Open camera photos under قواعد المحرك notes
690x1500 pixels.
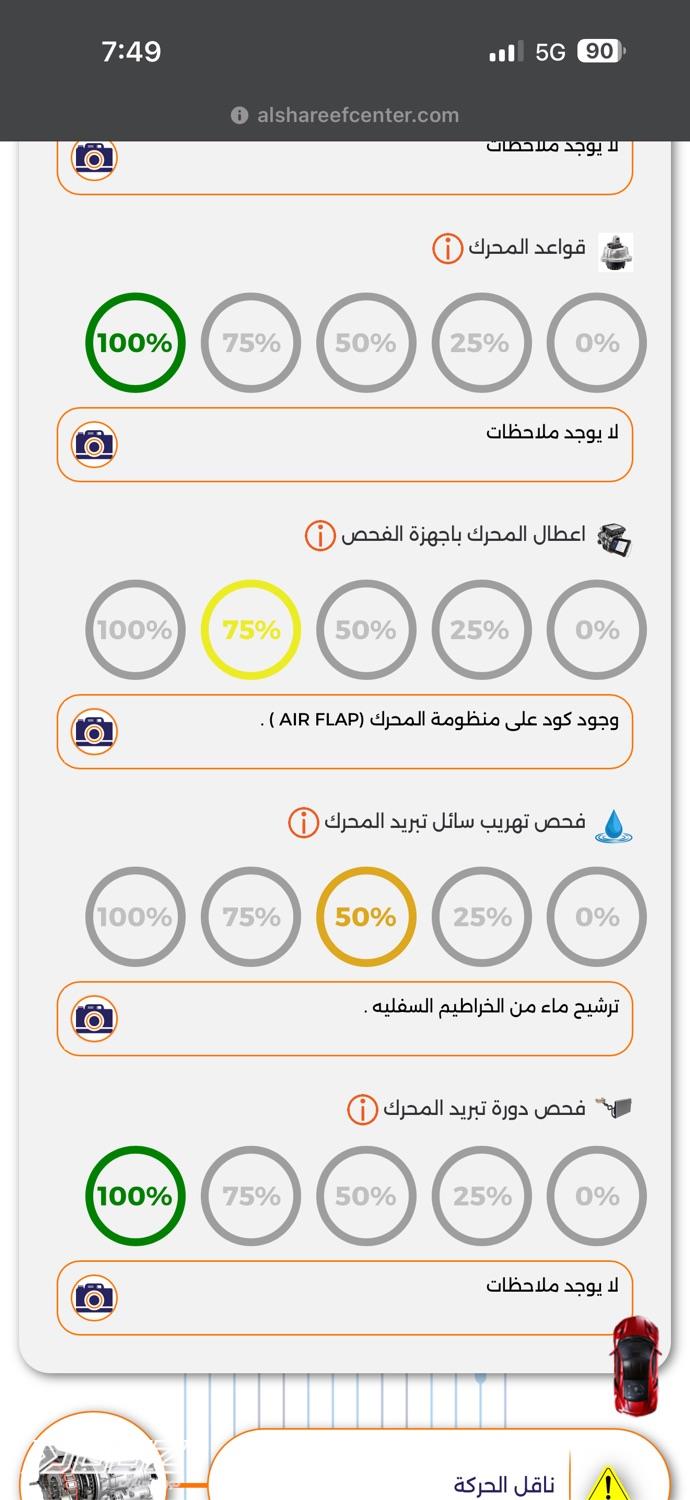tap(94, 445)
